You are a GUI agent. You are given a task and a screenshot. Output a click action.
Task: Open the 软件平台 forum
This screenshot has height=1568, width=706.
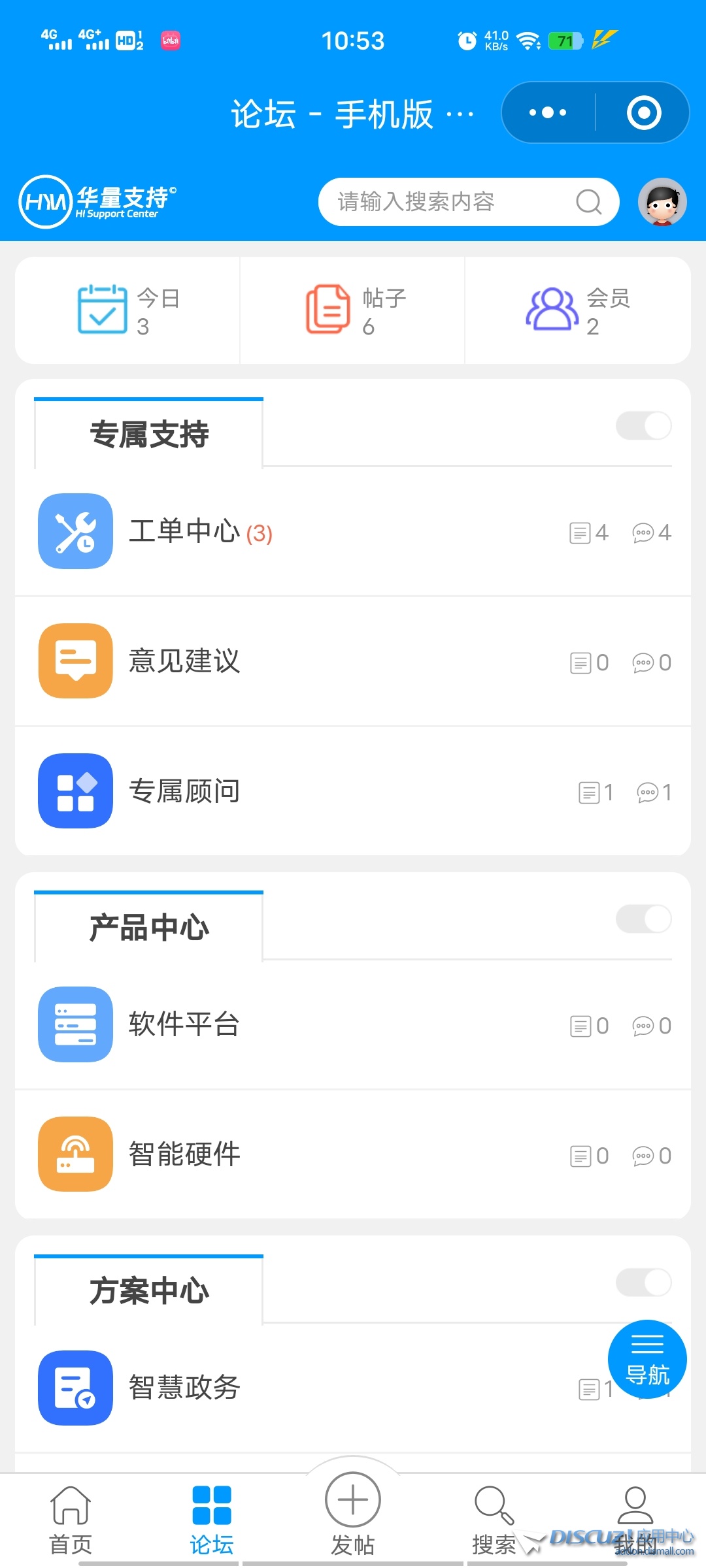point(184,1024)
